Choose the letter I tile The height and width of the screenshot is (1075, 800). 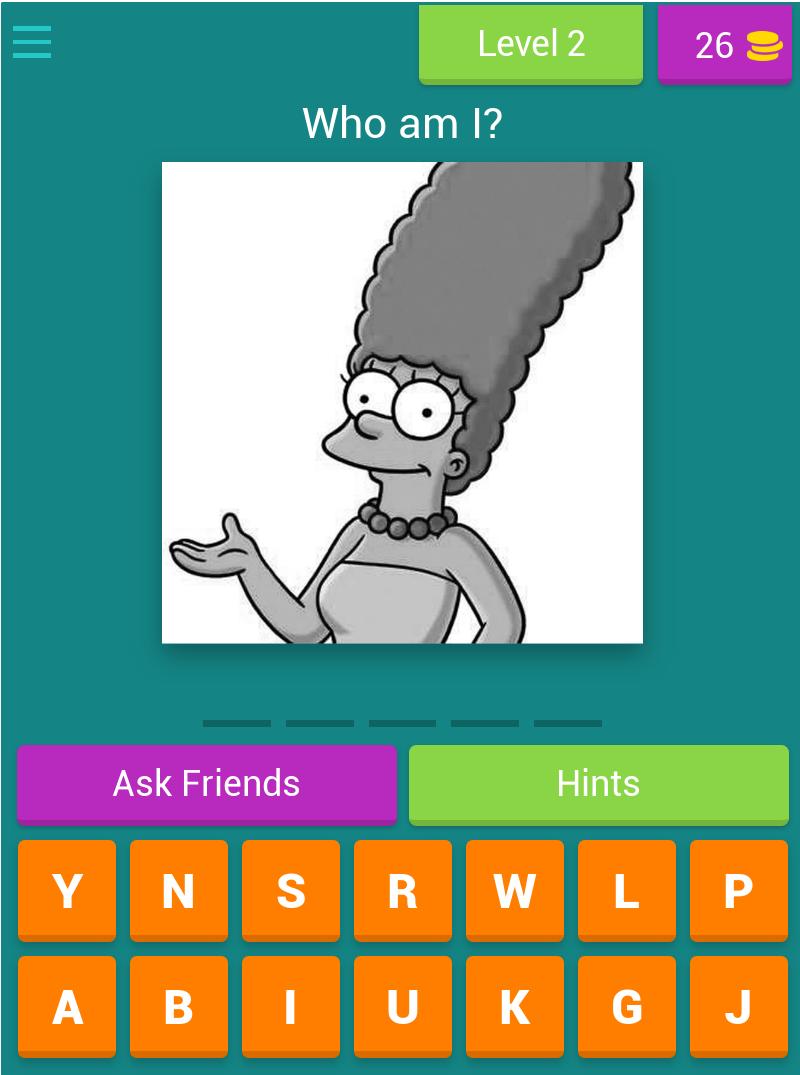(x=291, y=1006)
